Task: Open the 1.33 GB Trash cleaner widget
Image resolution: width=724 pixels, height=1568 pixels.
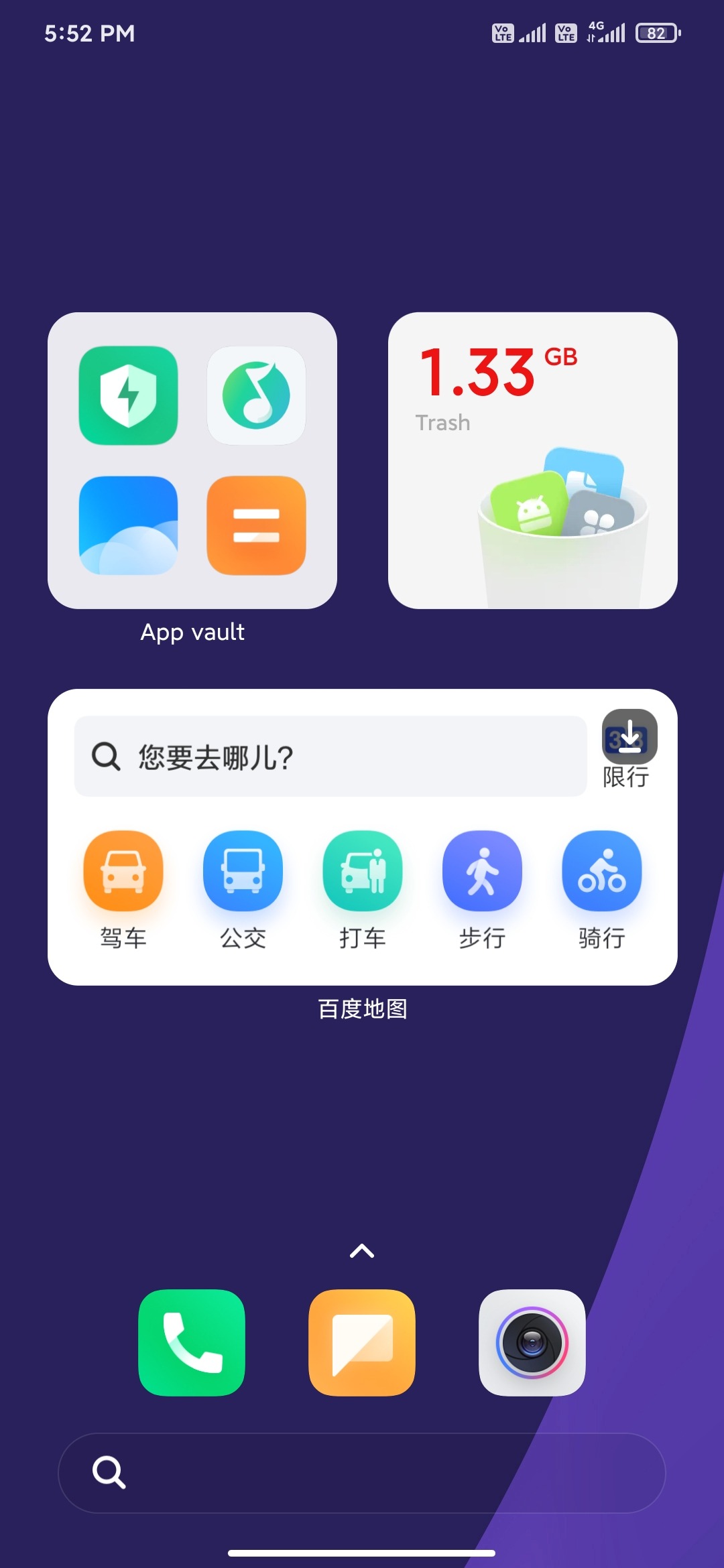Action: 532,460
